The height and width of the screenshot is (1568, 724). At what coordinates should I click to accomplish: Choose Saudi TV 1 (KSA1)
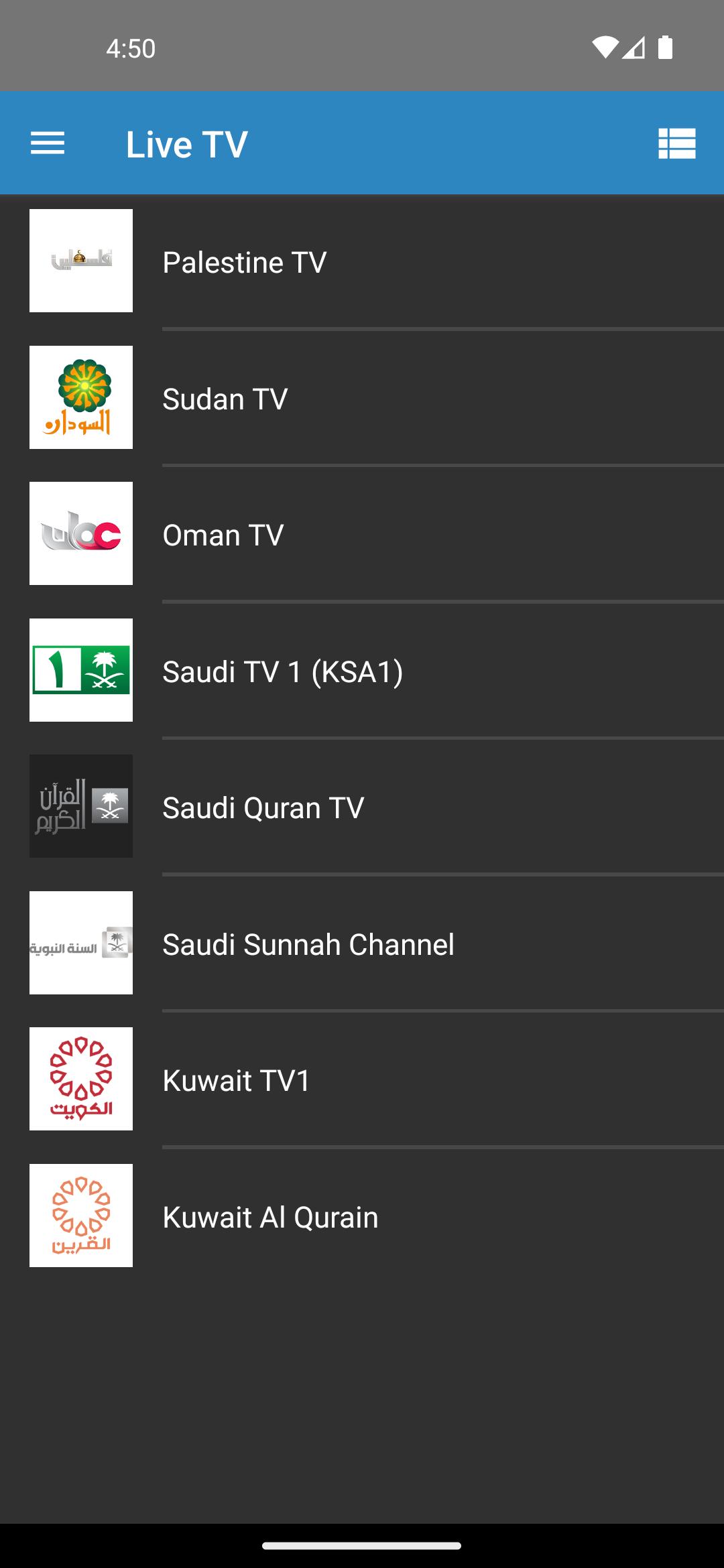362,671
